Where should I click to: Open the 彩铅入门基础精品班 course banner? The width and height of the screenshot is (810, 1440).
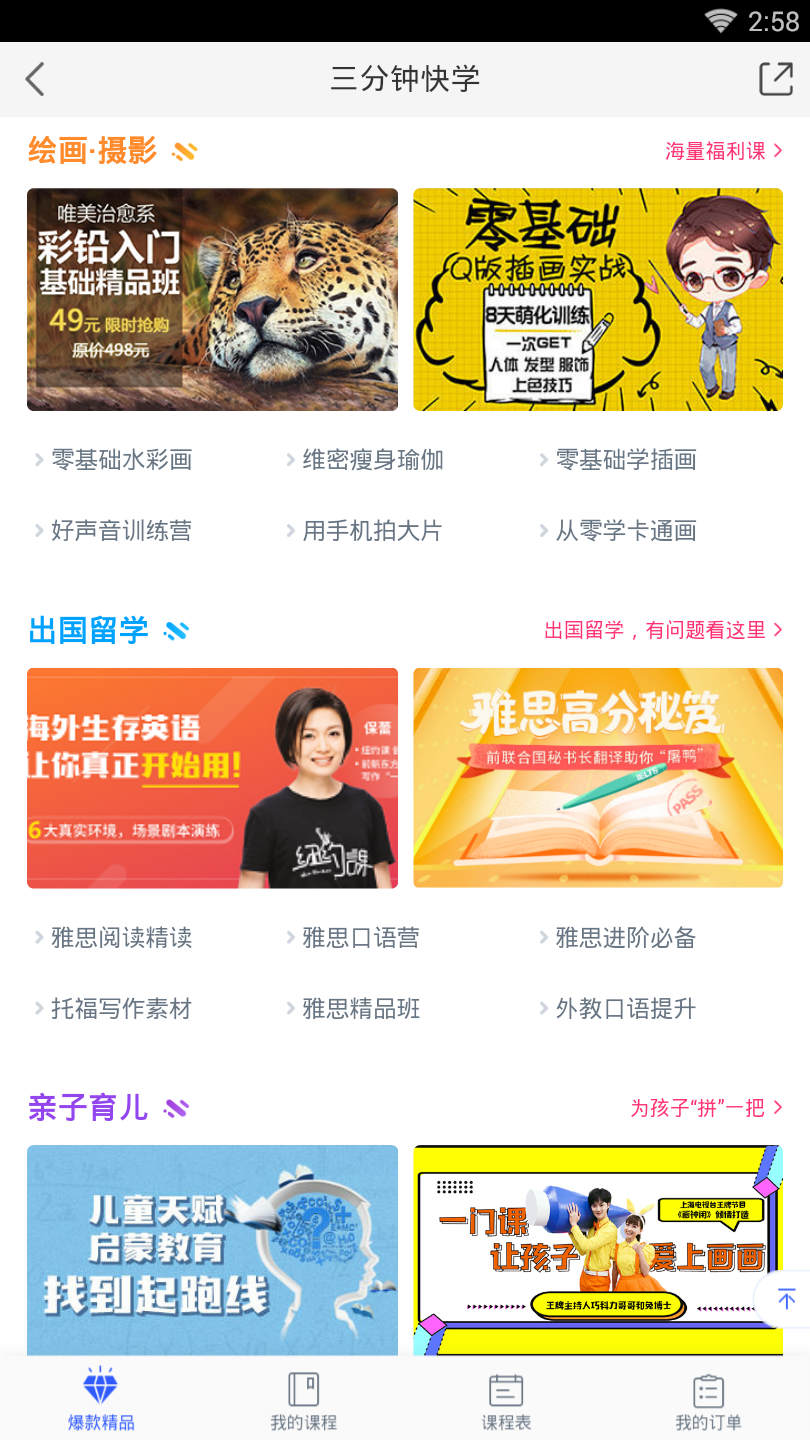212,299
